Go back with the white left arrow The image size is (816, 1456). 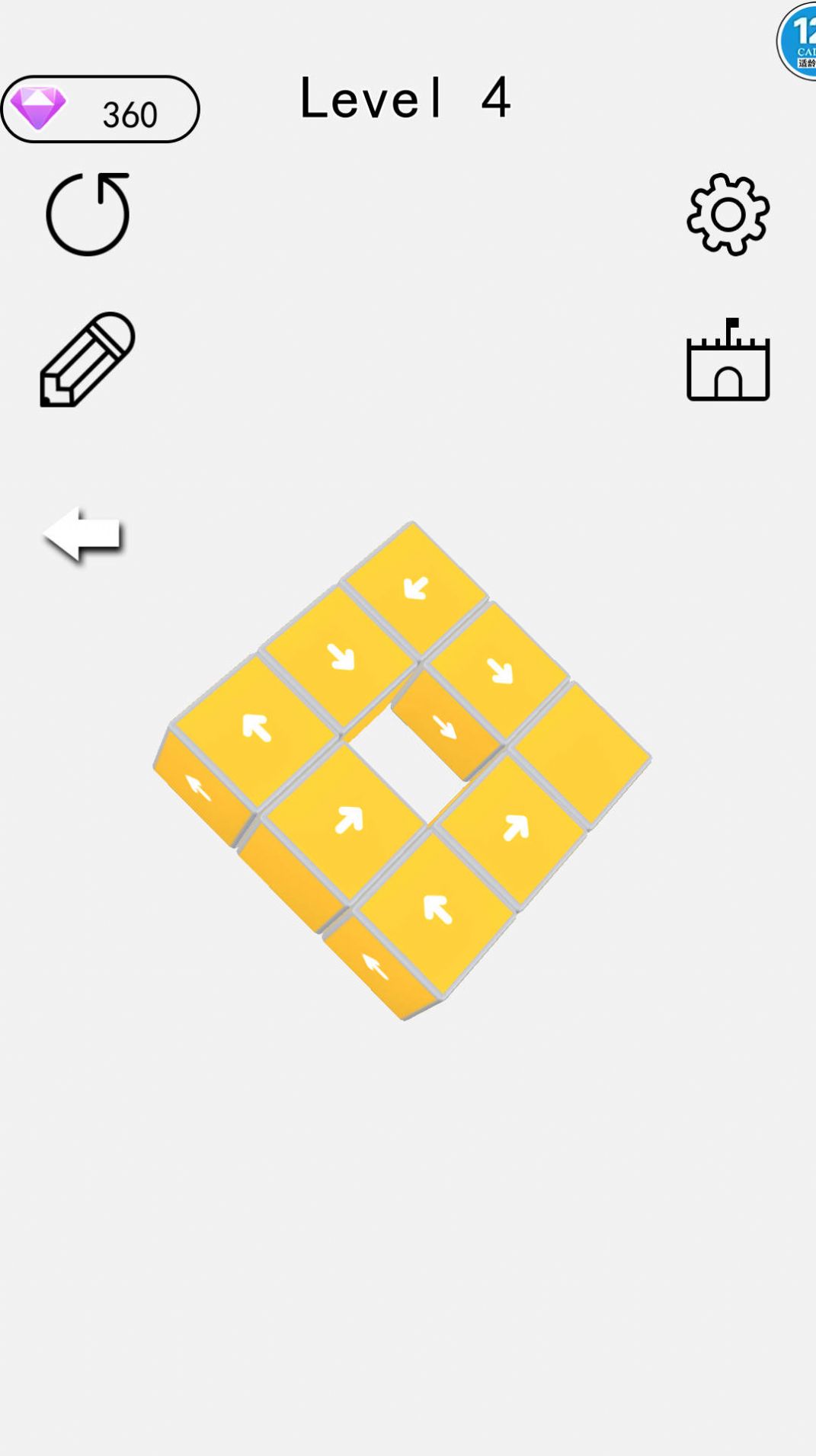pyautogui.click(x=84, y=535)
